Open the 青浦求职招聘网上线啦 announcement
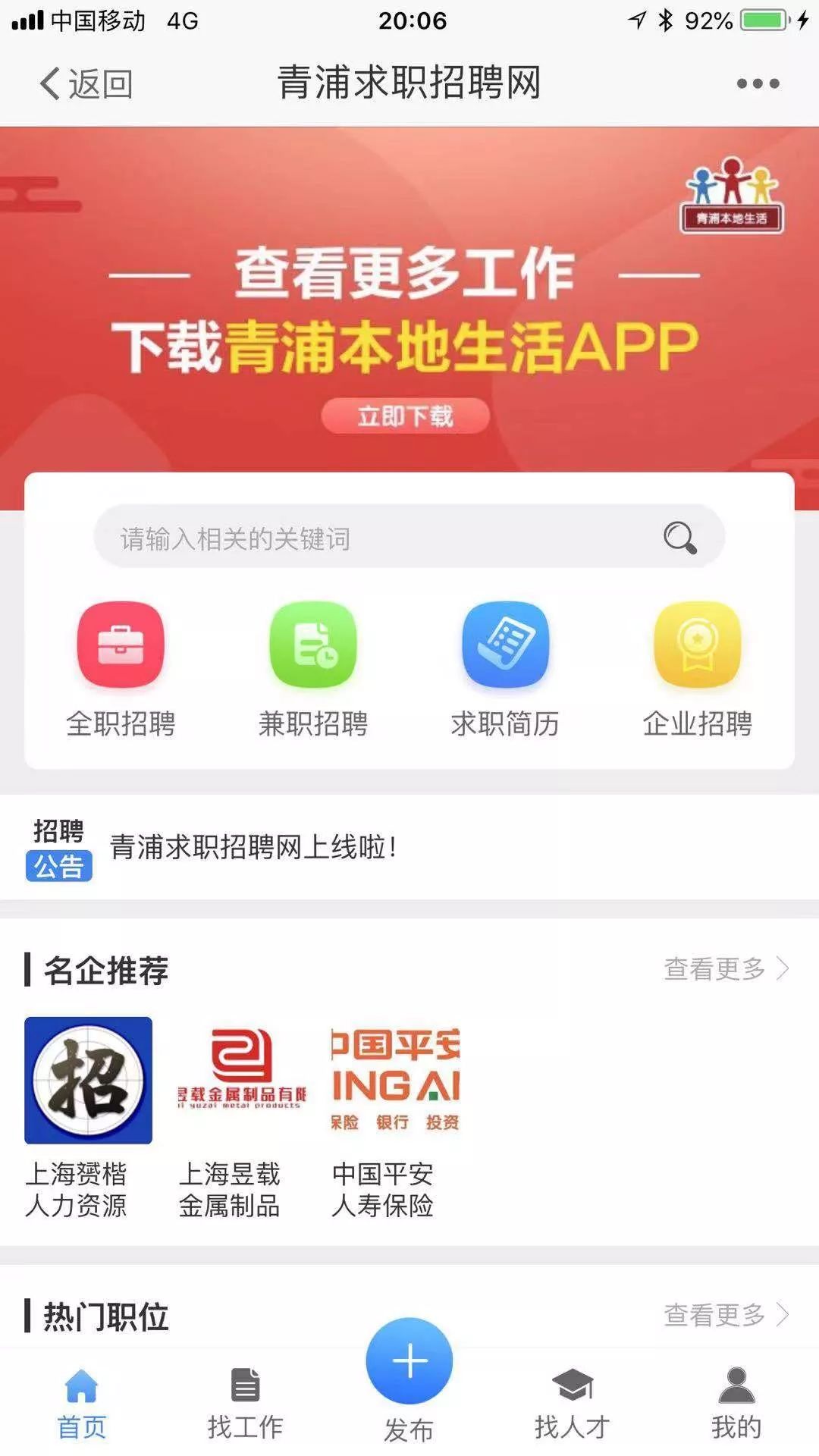Image resolution: width=819 pixels, height=1456 pixels. coord(254,847)
